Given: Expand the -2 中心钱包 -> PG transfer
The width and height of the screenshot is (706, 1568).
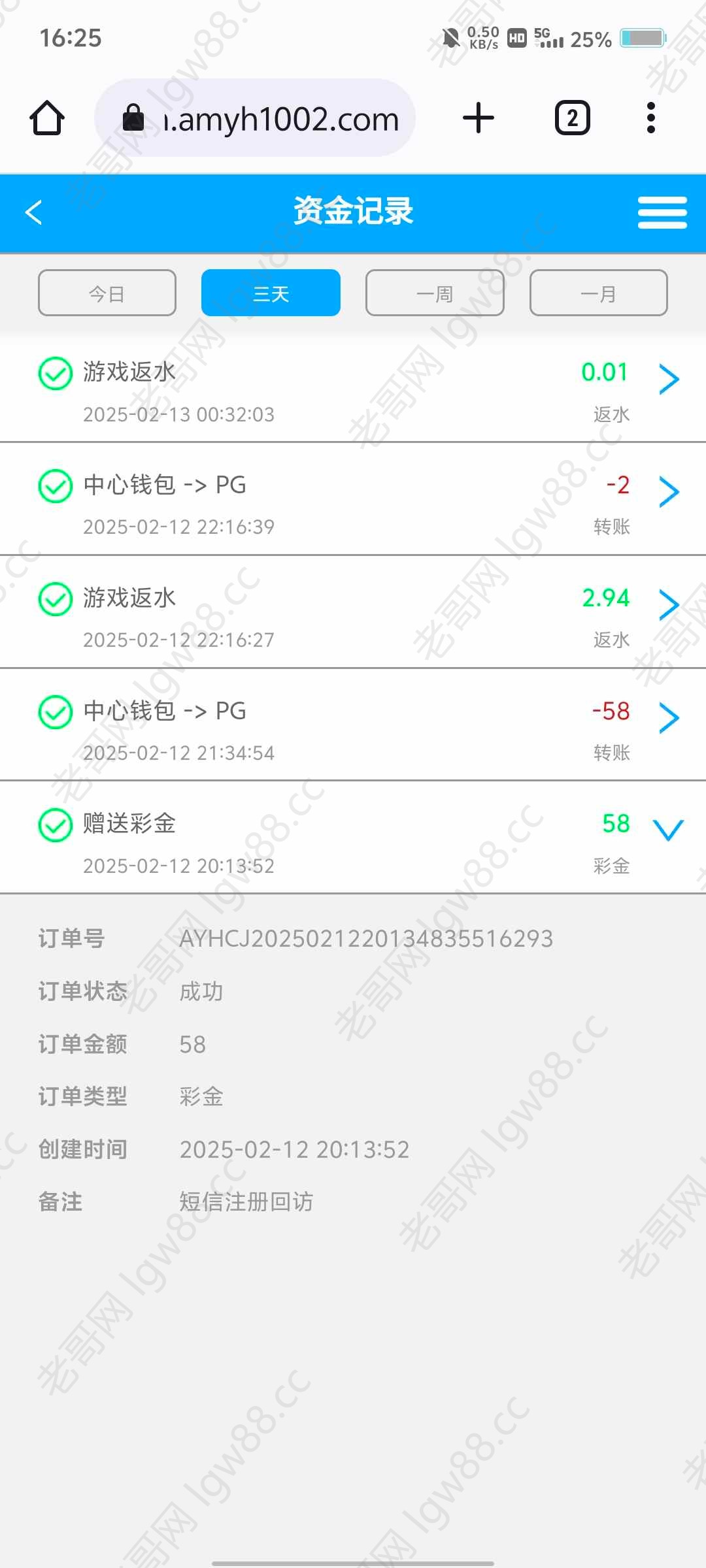Looking at the screenshot, I should 669,492.
